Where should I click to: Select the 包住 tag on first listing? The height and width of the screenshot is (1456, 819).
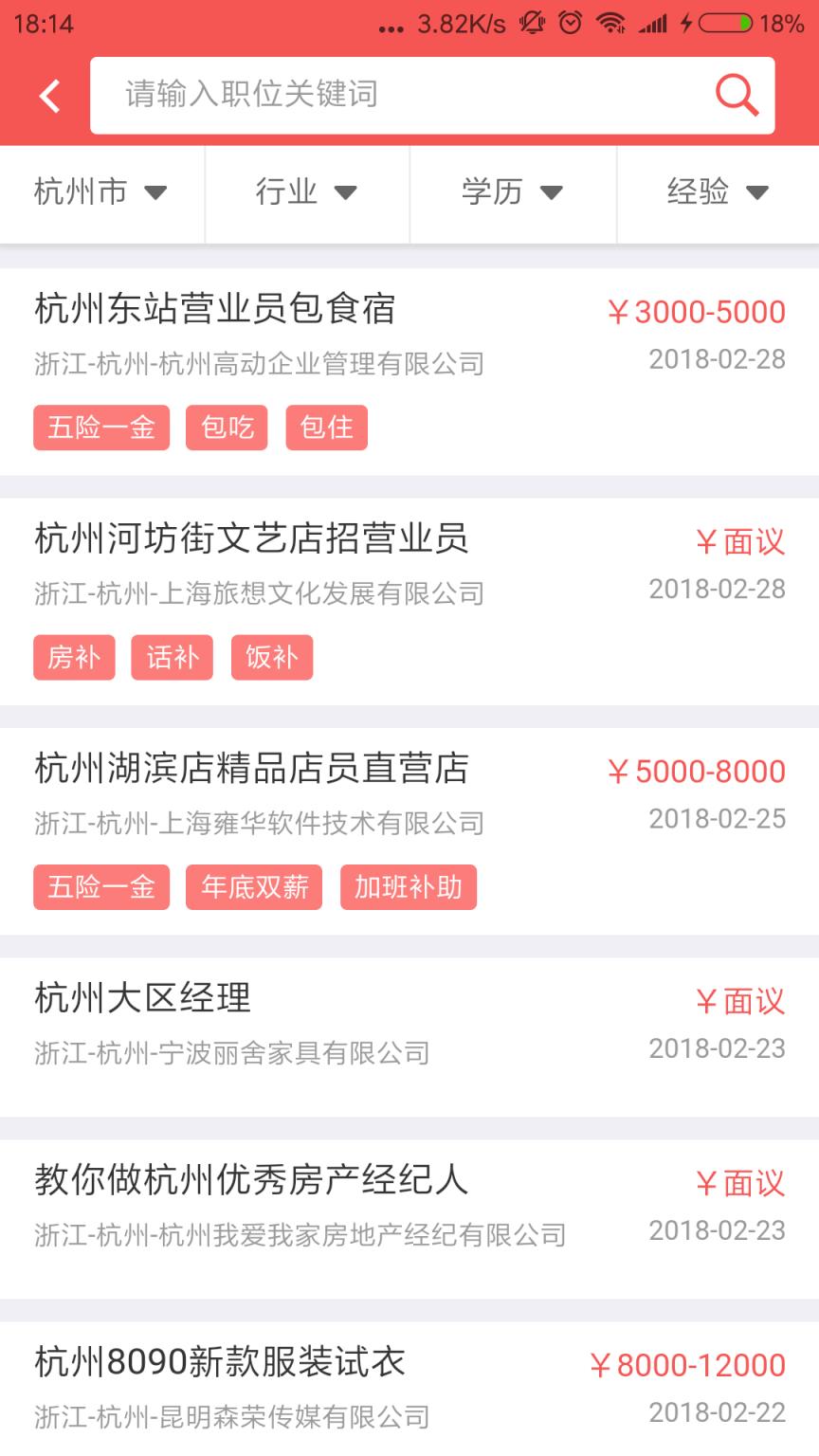(x=327, y=428)
